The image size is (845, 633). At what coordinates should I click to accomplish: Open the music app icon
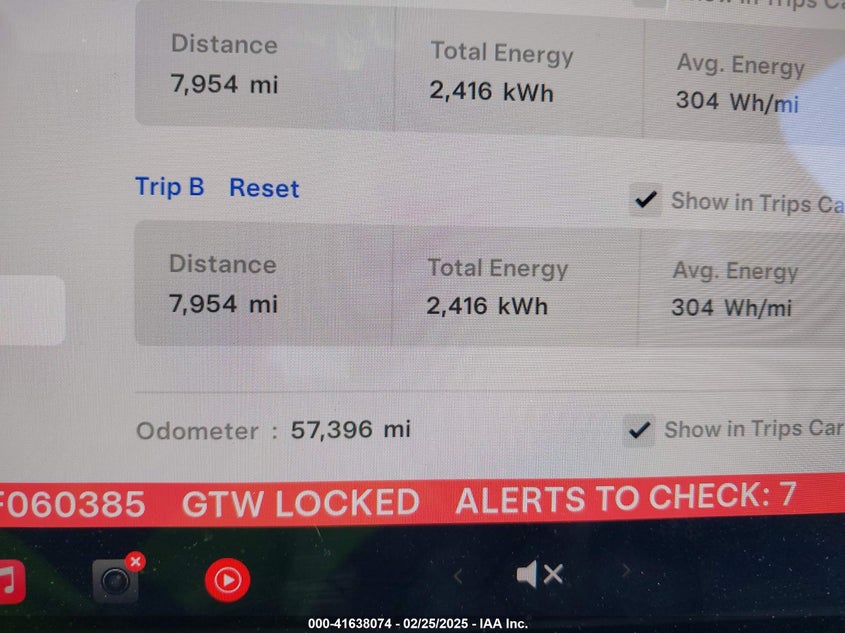point(9,581)
